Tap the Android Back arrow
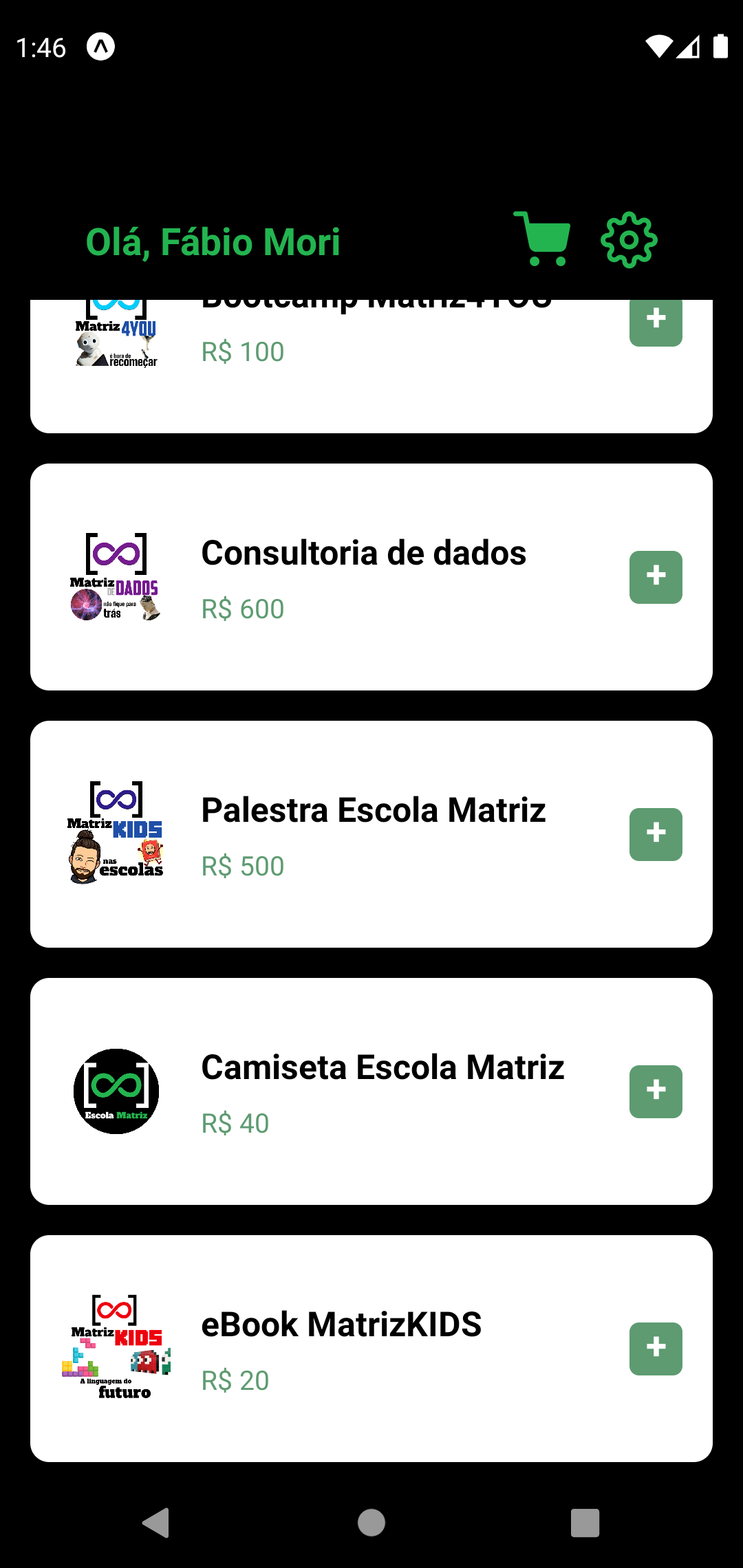 click(157, 1521)
